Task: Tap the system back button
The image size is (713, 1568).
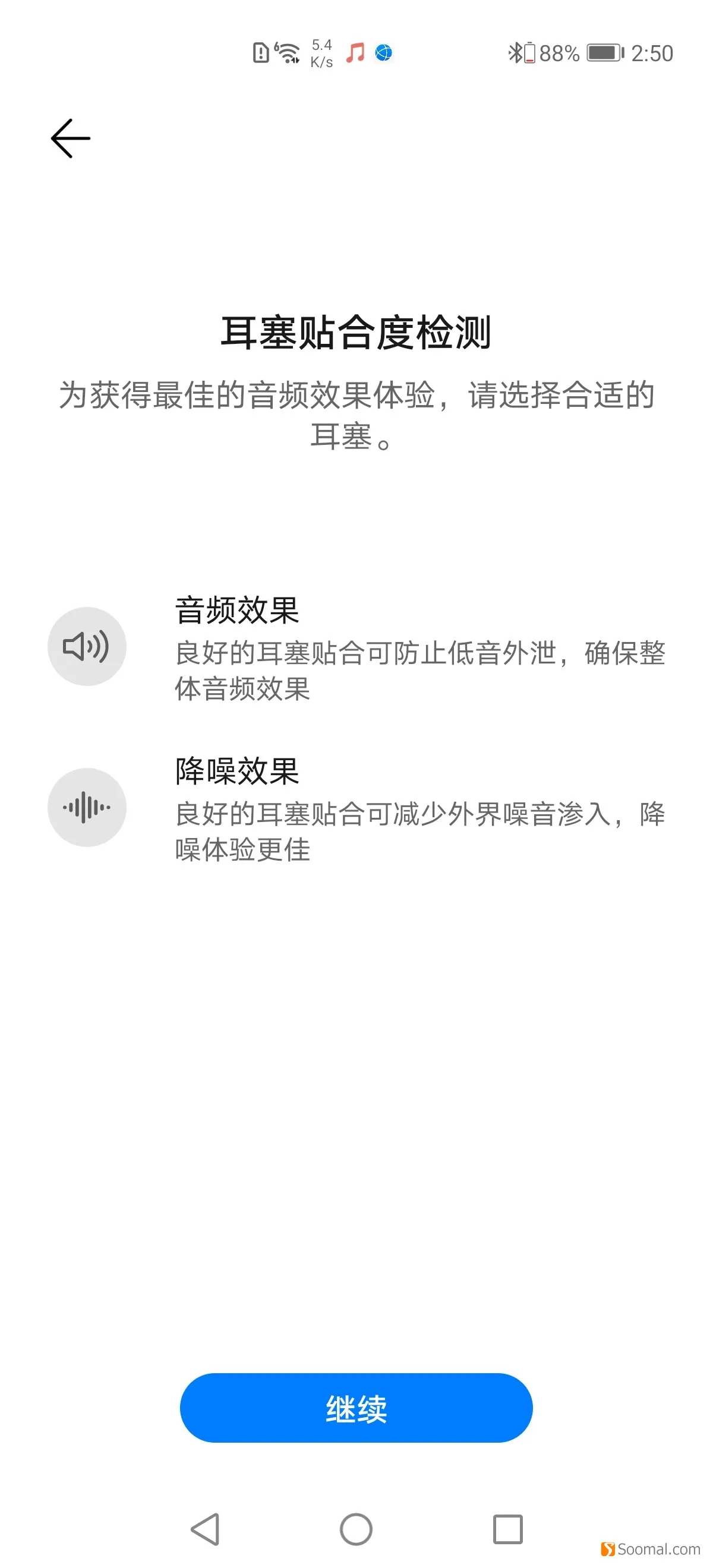Action: pos(205,1529)
